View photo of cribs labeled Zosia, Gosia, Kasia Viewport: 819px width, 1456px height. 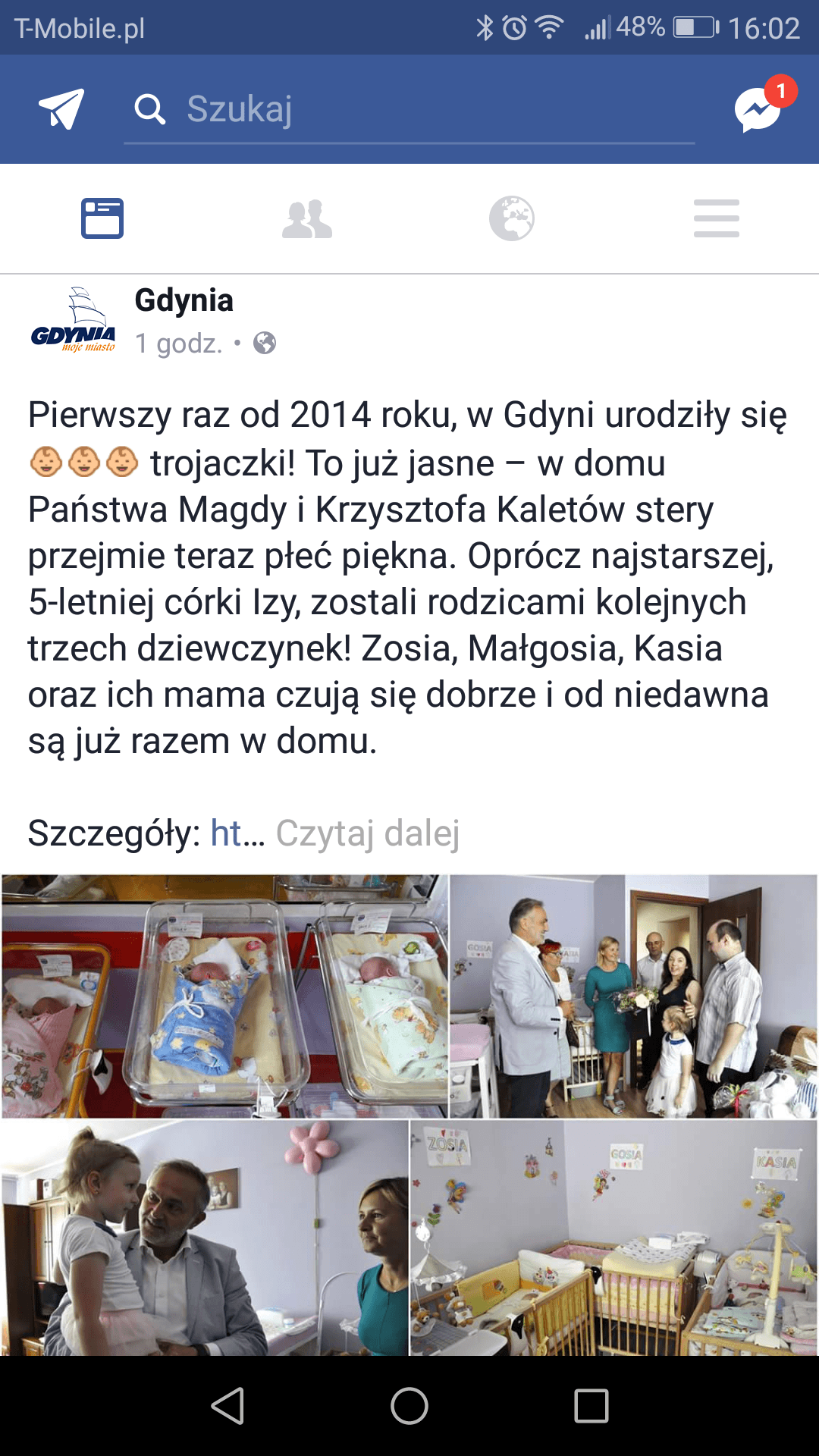pyautogui.click(x=613, y=1238)
